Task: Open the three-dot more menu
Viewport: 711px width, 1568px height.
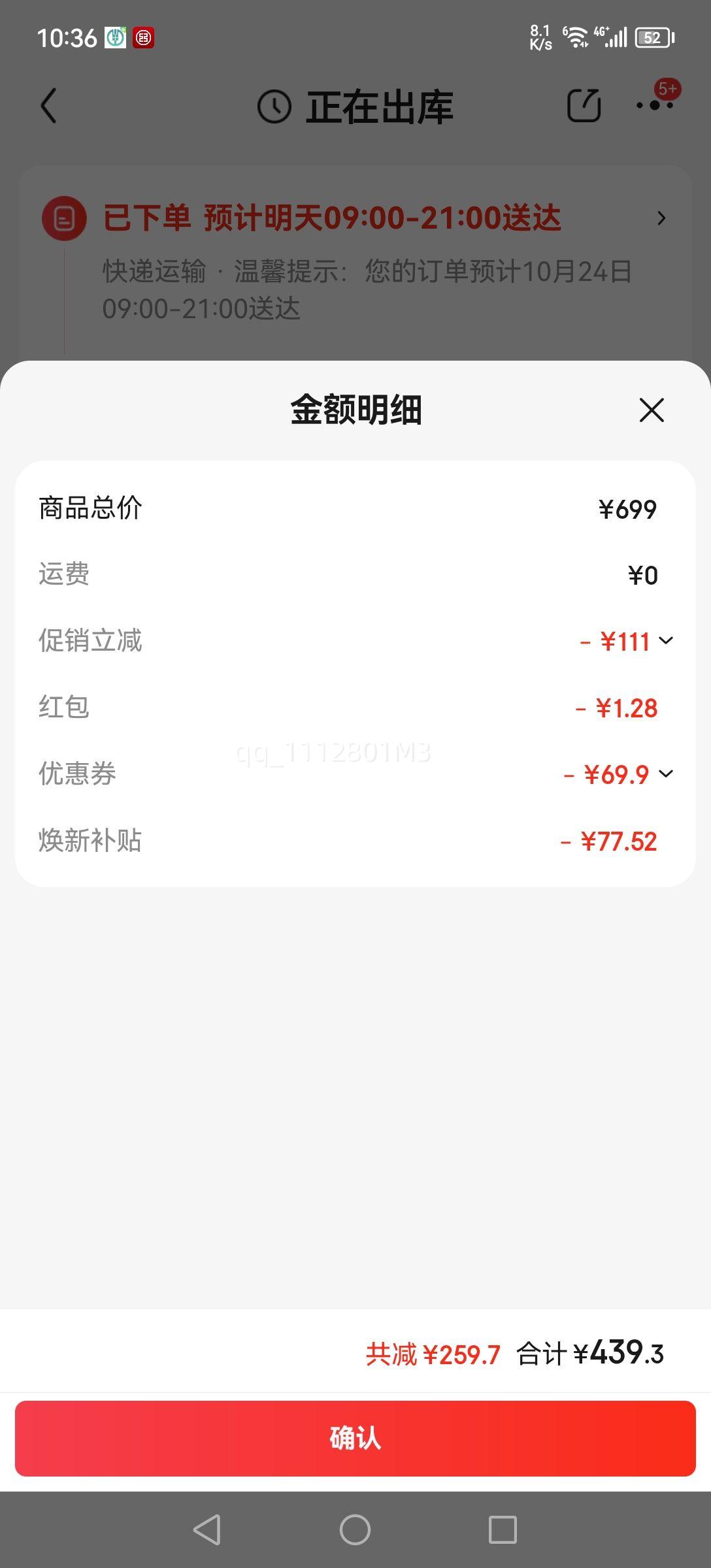Action: [x=654, y=106]
